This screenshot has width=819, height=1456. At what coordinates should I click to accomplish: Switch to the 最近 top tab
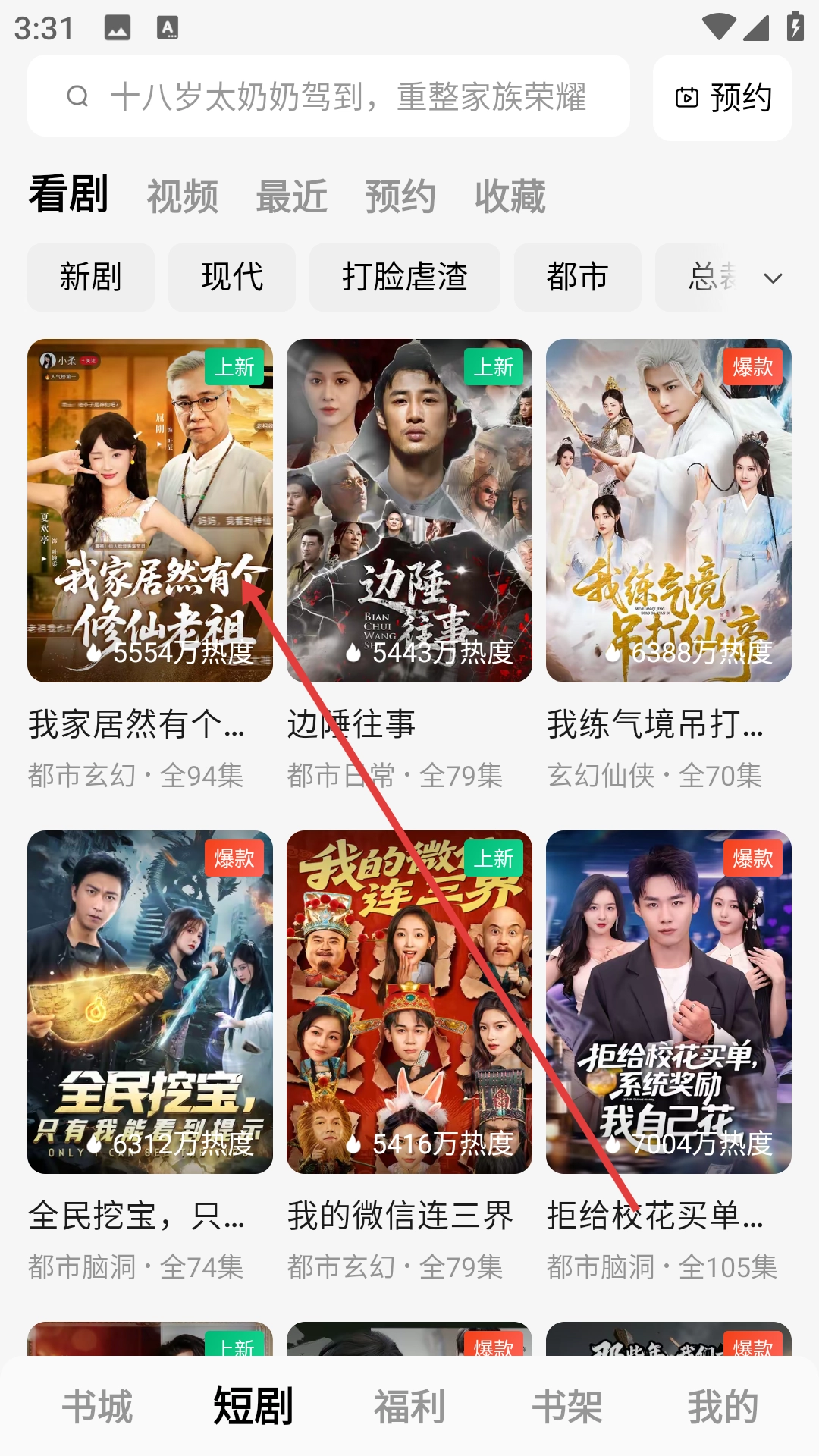tap(291, 196)
